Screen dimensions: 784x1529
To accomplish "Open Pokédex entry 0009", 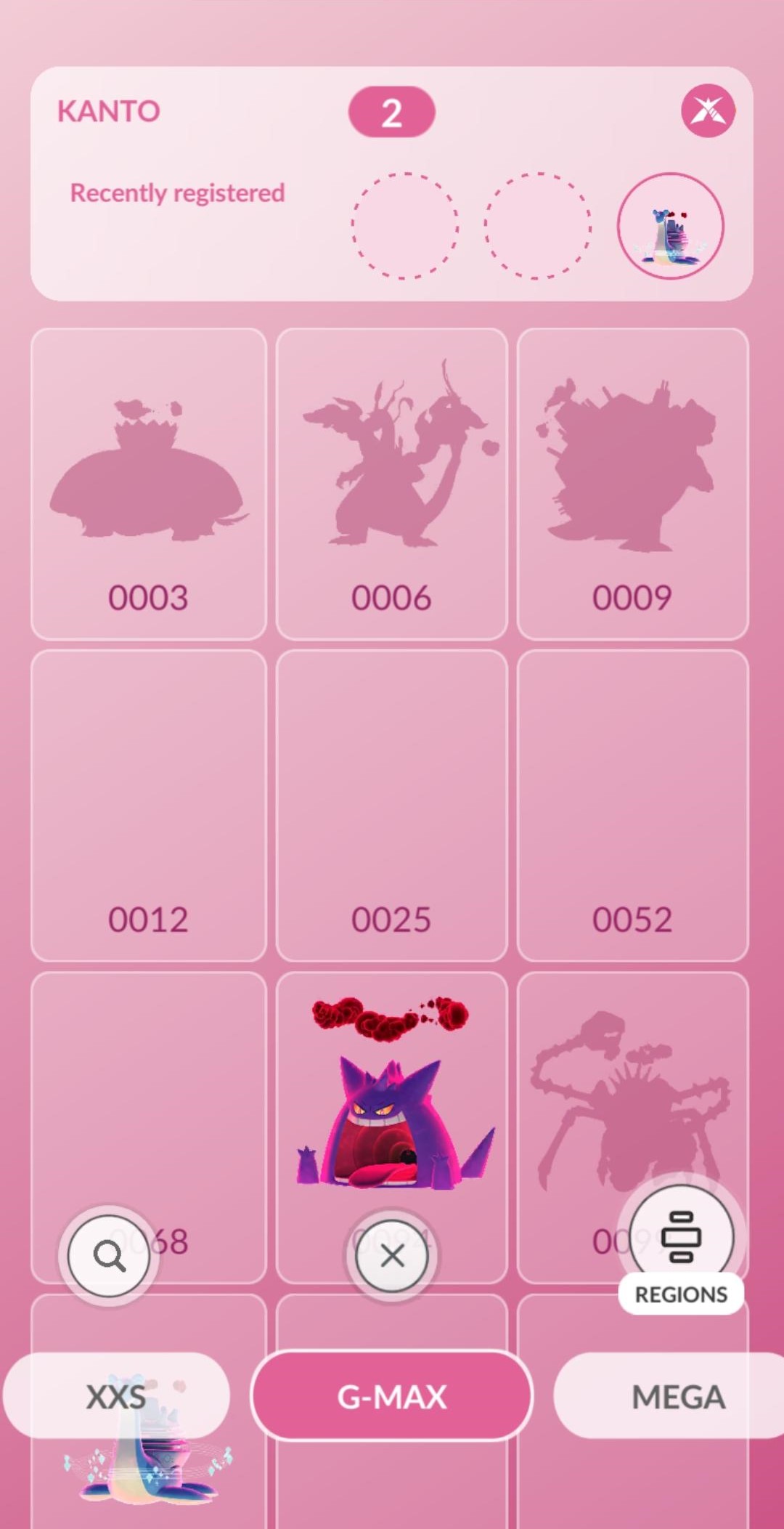I will tap(632, 484).
